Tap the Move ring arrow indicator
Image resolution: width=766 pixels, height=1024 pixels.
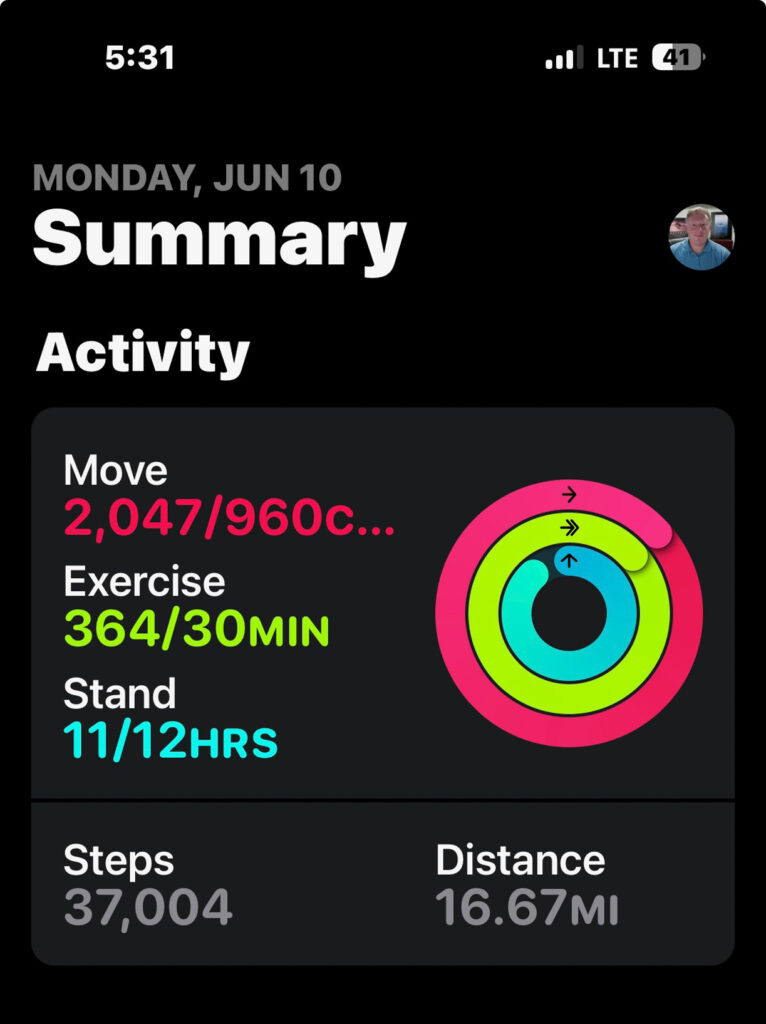569,492
